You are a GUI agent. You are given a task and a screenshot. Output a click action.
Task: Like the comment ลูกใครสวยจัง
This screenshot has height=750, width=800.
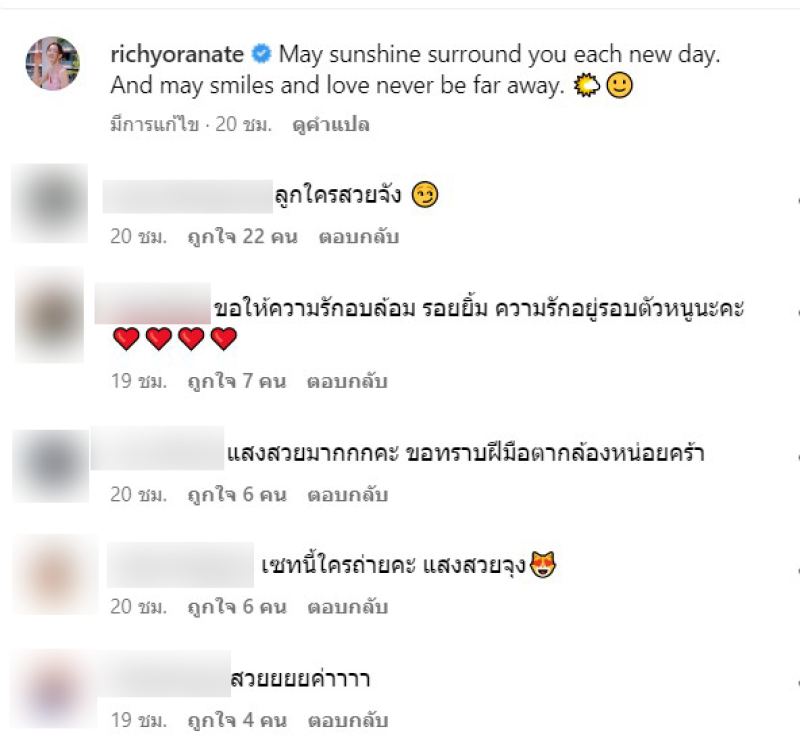pos(797,196)
